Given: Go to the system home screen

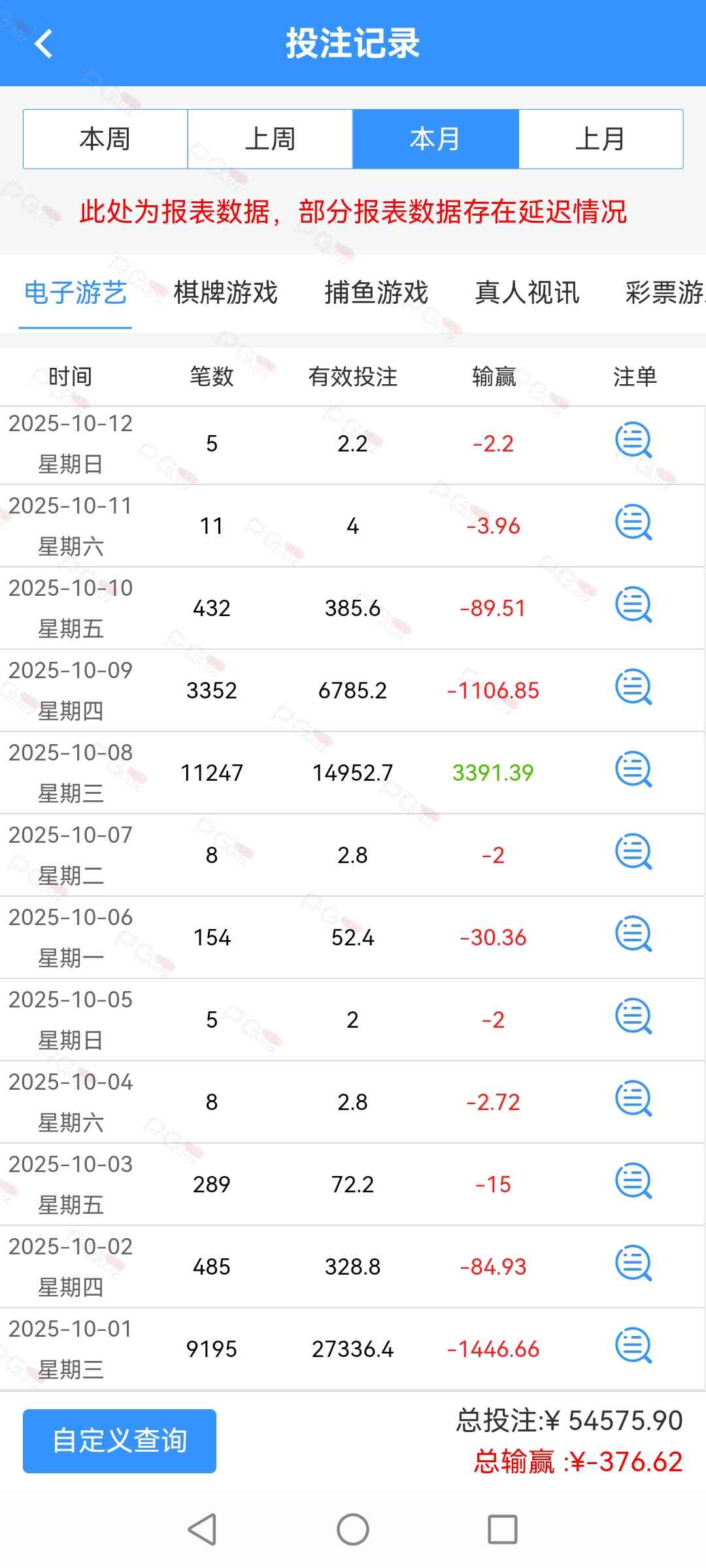Looking at the screenshot, I should tap(353, 1529).
